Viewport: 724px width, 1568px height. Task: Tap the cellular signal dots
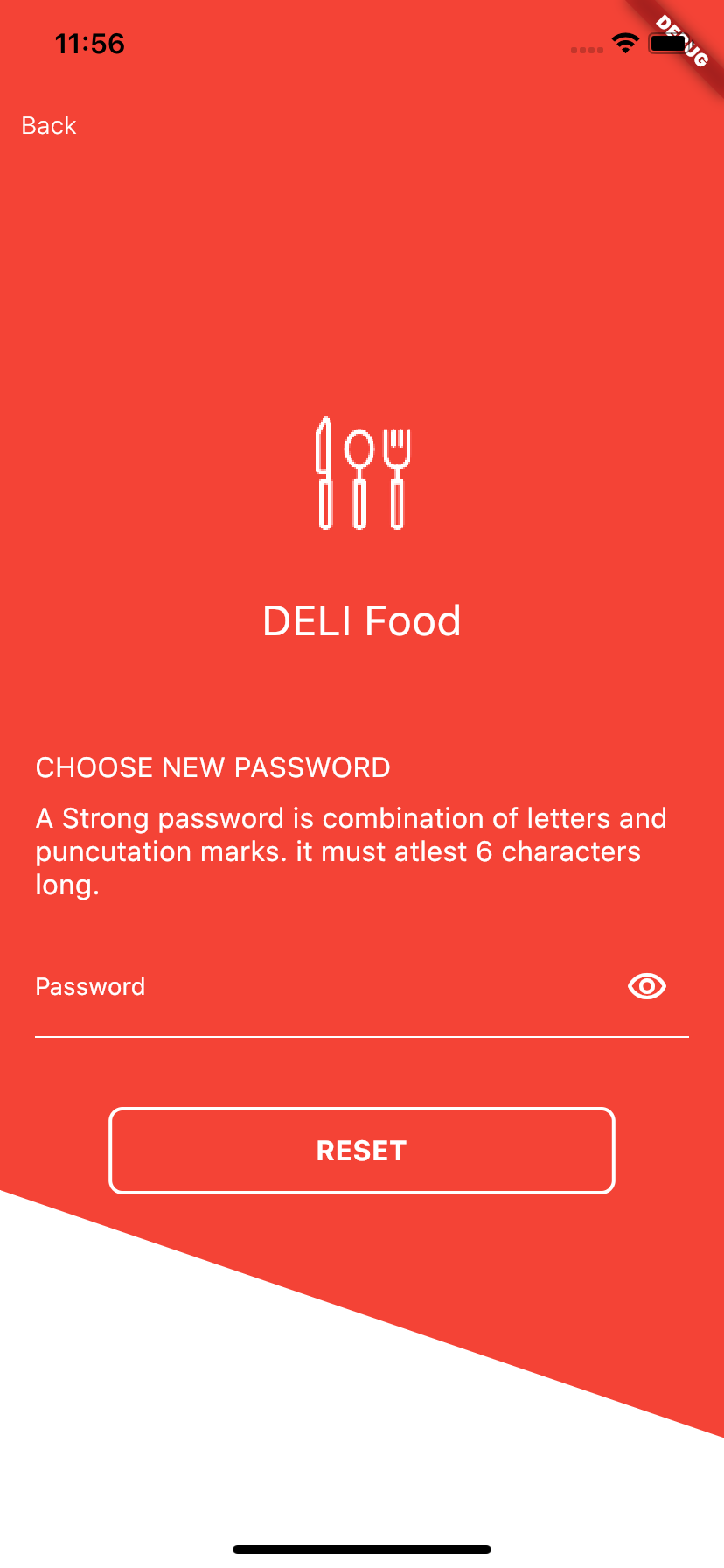point(584,50)
